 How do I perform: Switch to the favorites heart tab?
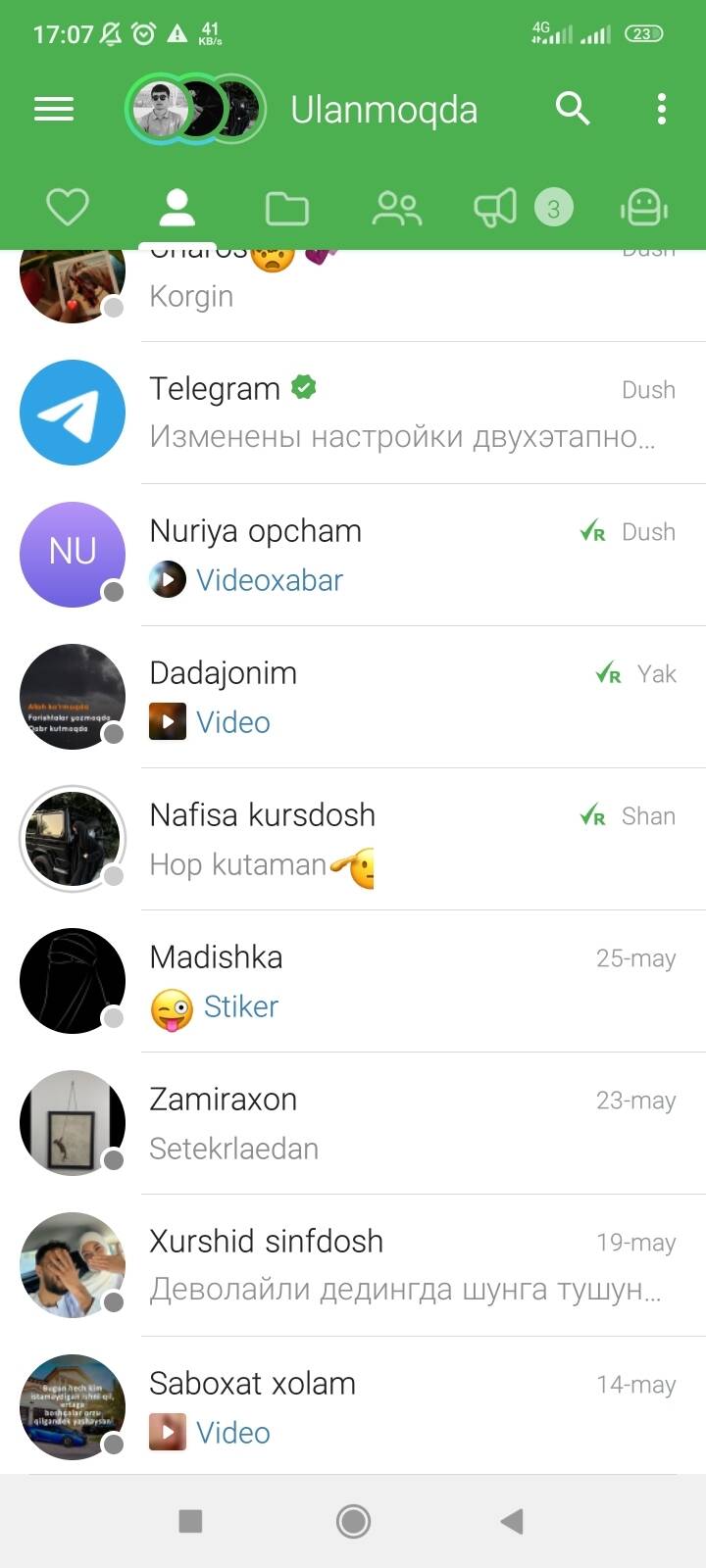[68, 208]
